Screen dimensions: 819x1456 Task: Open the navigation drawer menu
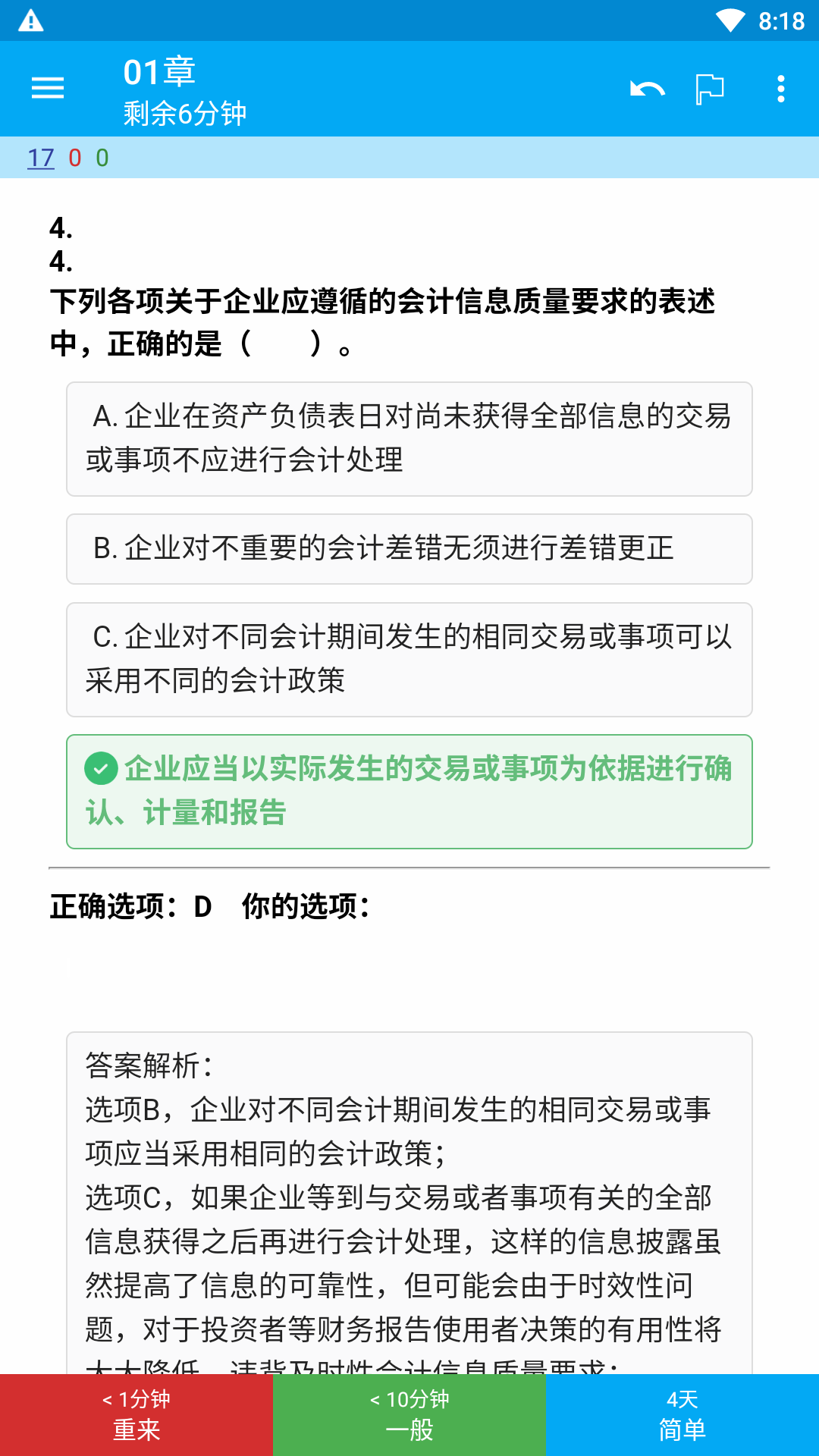coord(47,89)
